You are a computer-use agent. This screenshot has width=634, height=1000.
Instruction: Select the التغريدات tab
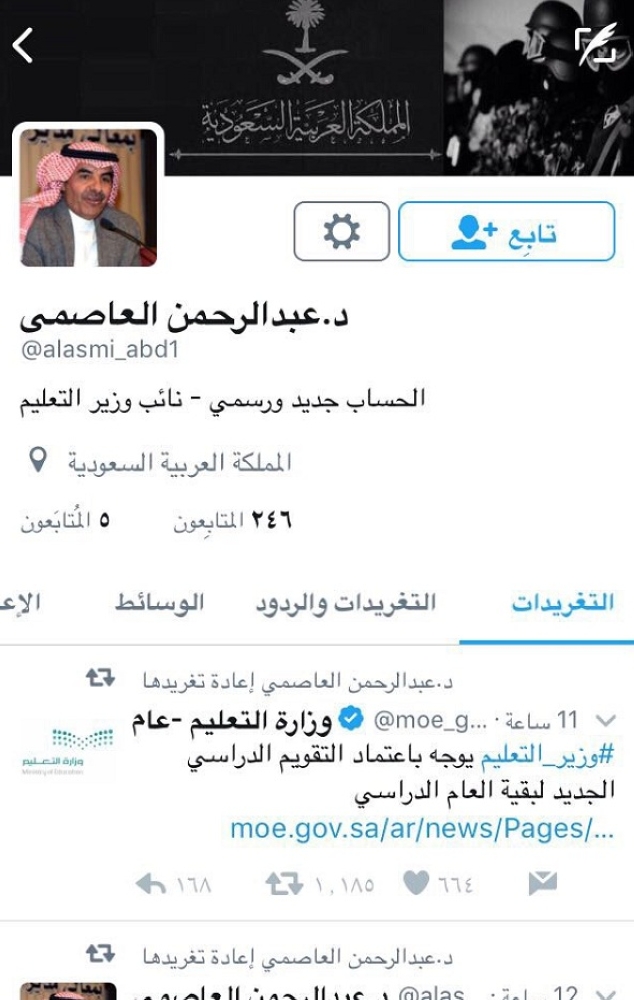(x=562, y=603)
